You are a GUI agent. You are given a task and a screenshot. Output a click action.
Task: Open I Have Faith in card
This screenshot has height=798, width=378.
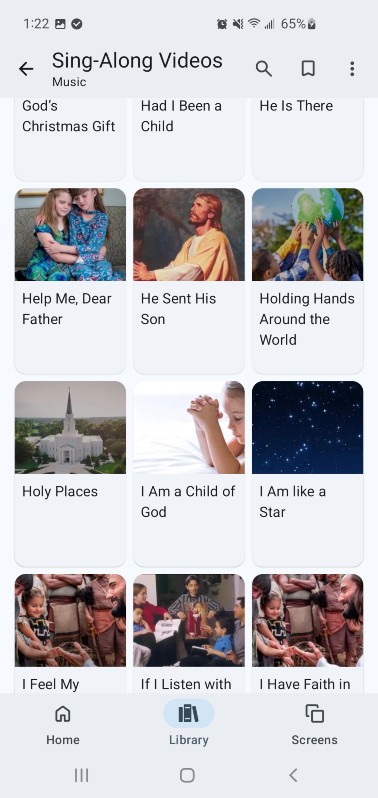[x=308, y=634]
